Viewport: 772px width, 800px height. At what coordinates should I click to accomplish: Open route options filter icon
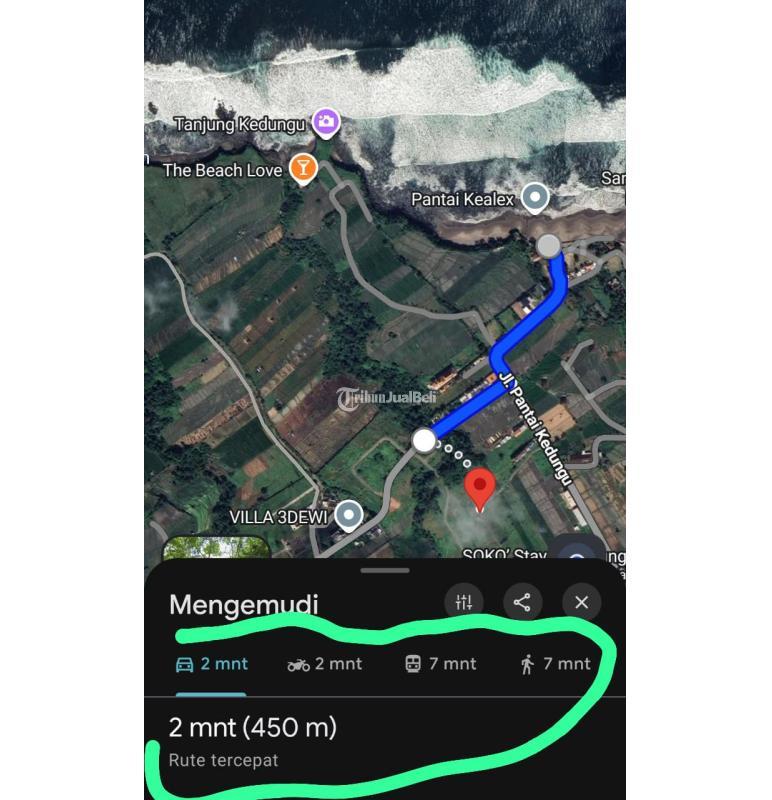click(x=464, y=602)
